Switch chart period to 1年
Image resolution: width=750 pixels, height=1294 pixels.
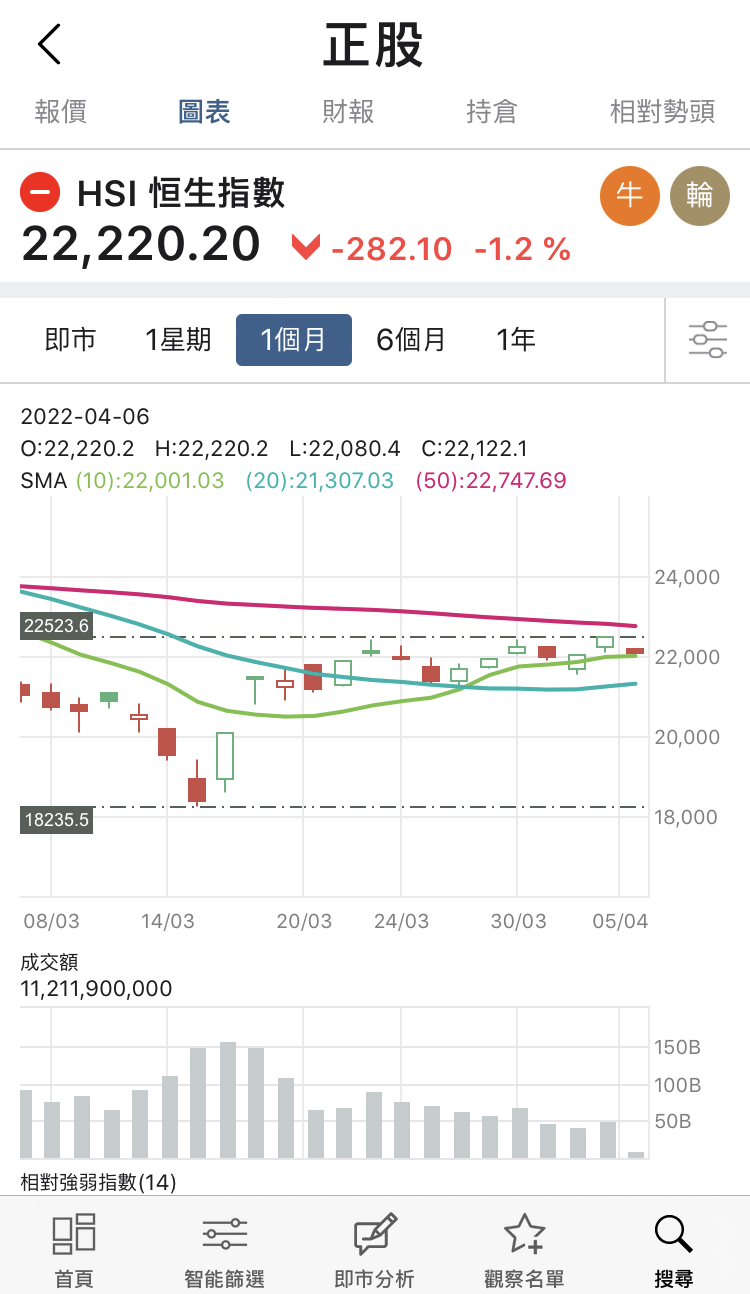[514, 339]
